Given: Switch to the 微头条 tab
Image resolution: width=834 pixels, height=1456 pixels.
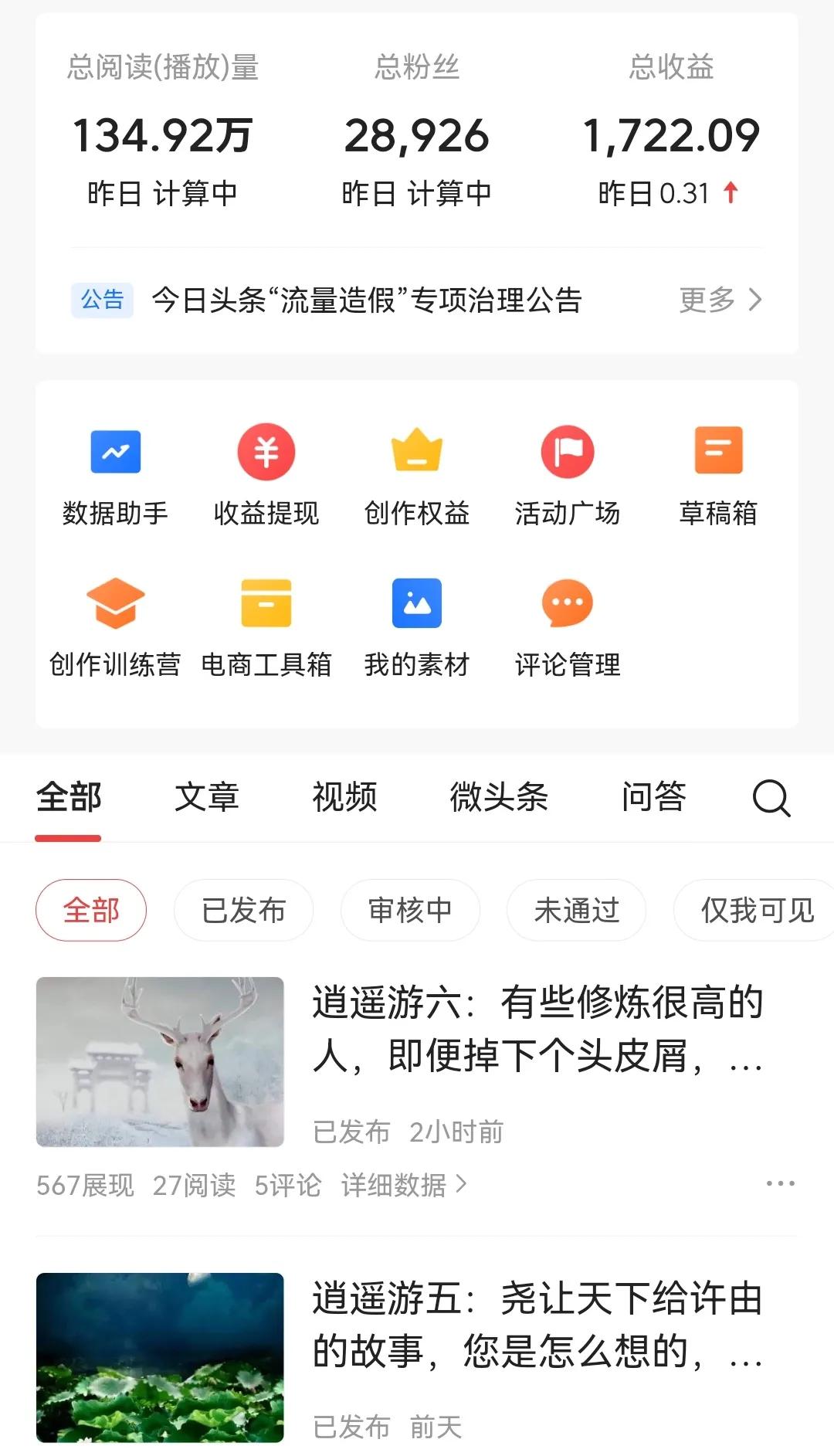Looking at the screenshot, I should [x=500, y=798].
